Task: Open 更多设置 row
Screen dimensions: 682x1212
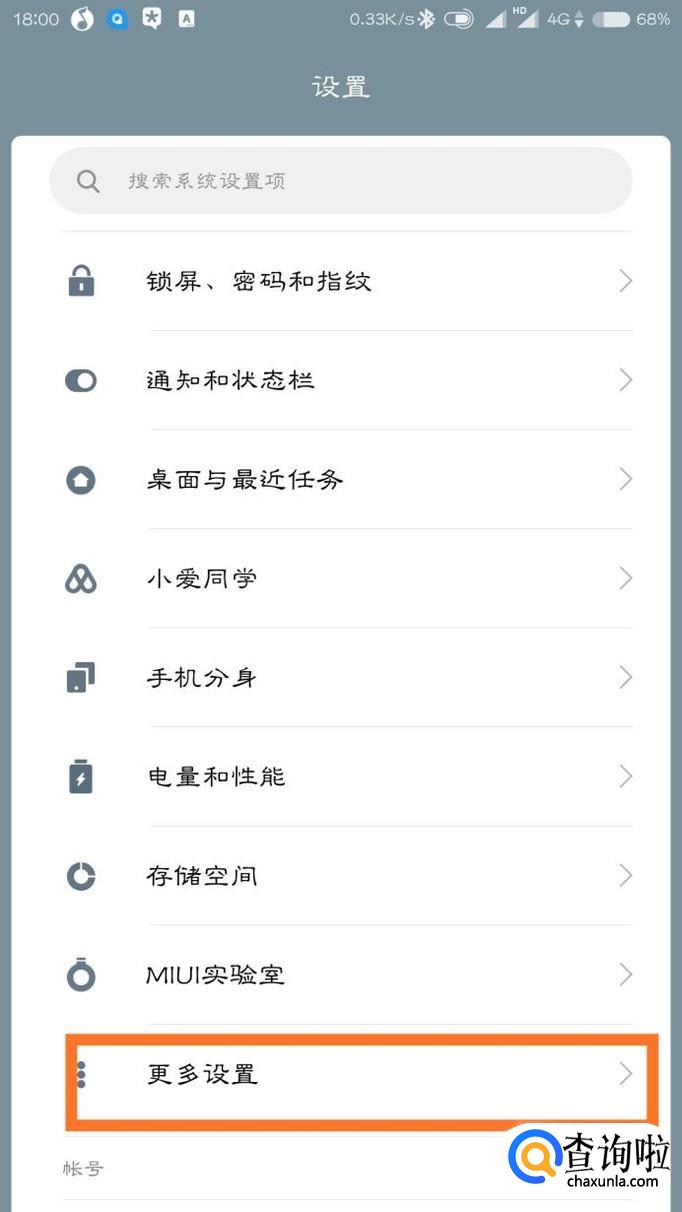Action: tap(340, 1075)
